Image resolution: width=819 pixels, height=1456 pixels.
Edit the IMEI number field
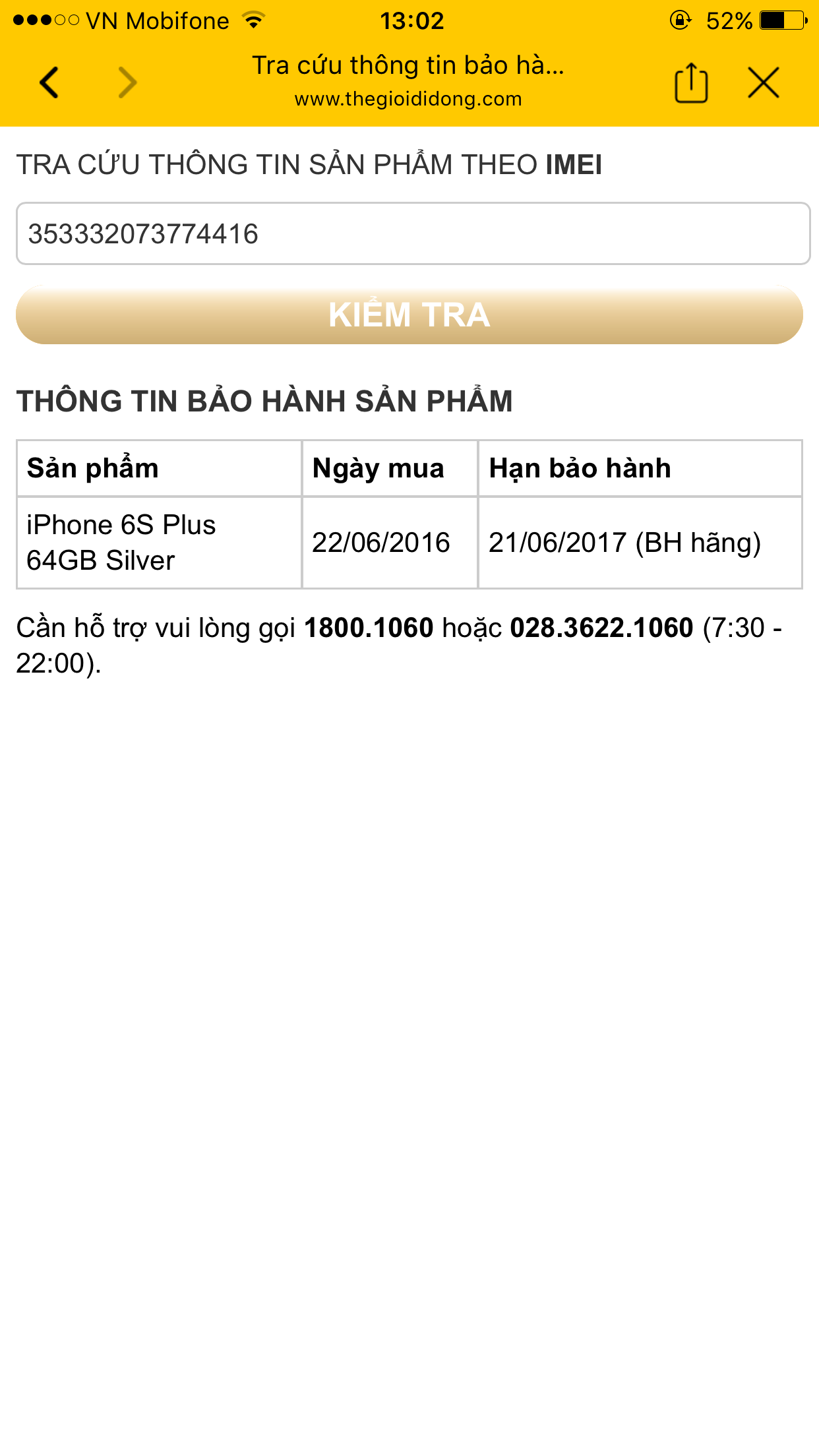tap(413, 234)
